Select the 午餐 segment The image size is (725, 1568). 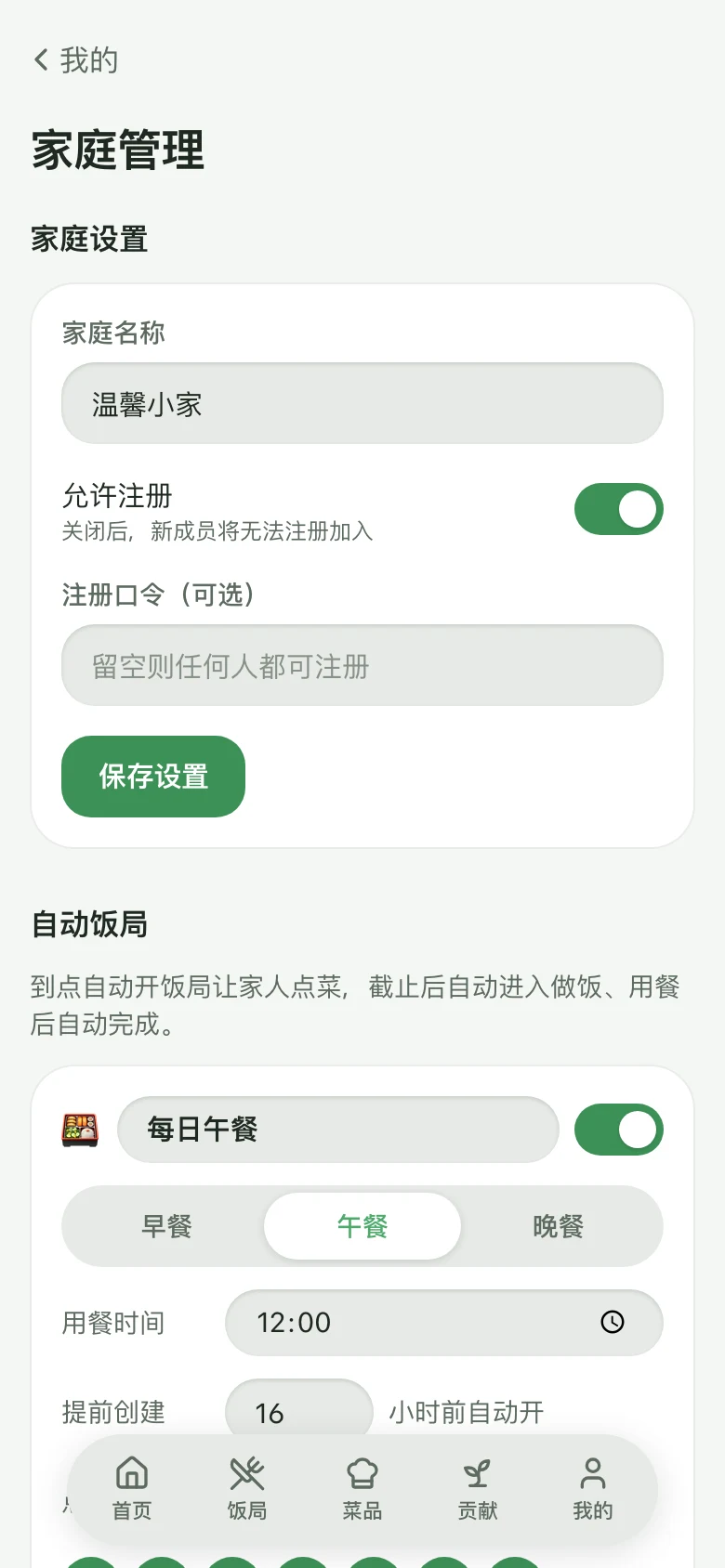pos(362,1226)
